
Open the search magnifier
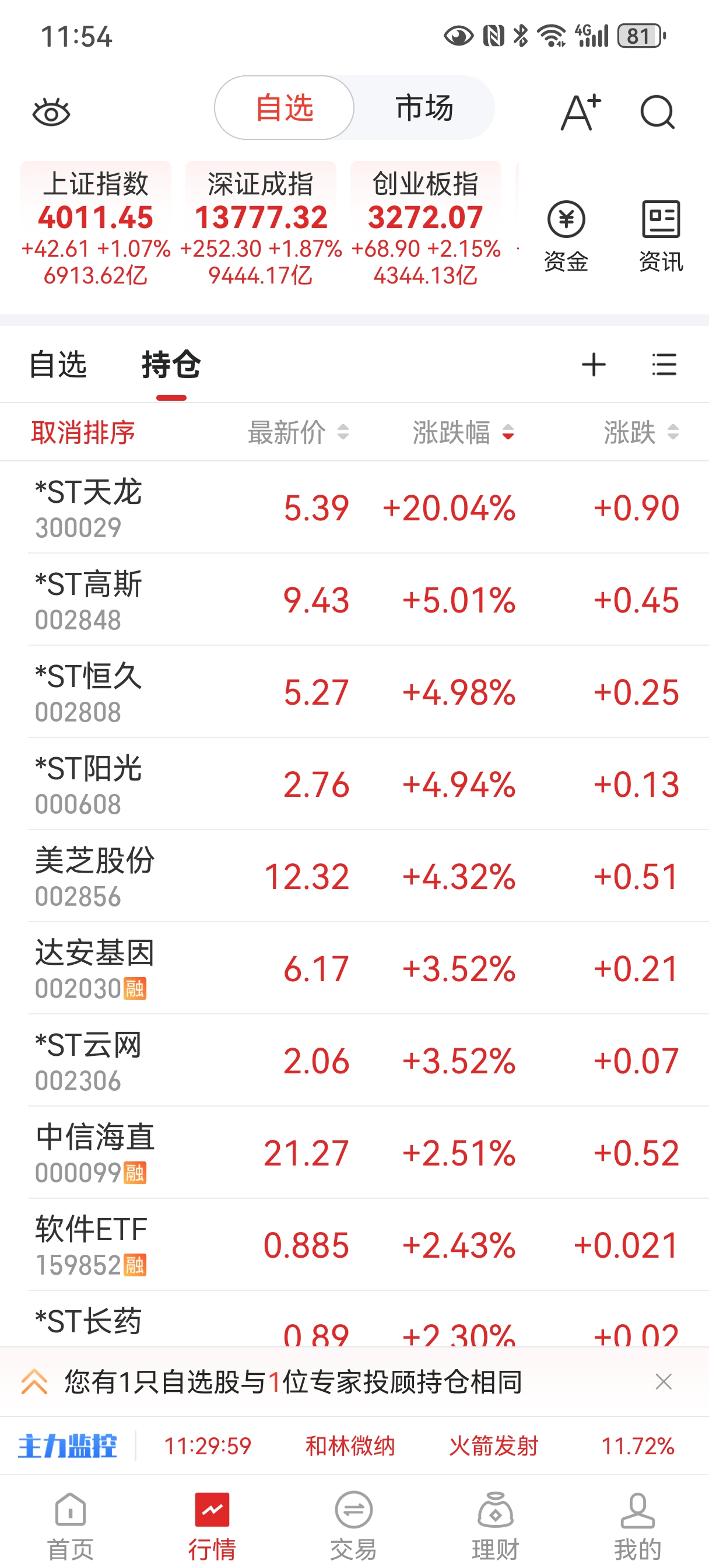657,113
